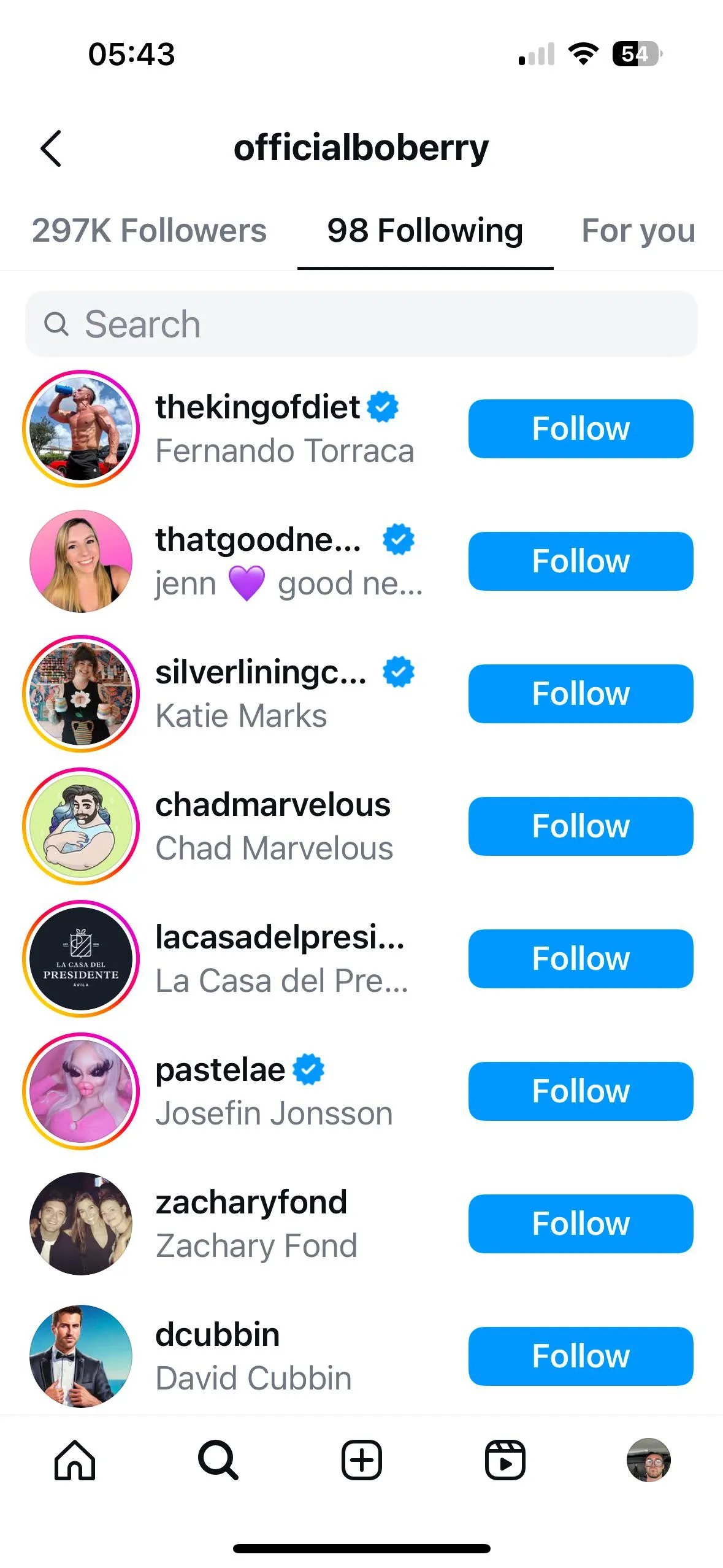Follow jenn's thatgoodne... account
723x1568 pixels.
click(580, 561)
